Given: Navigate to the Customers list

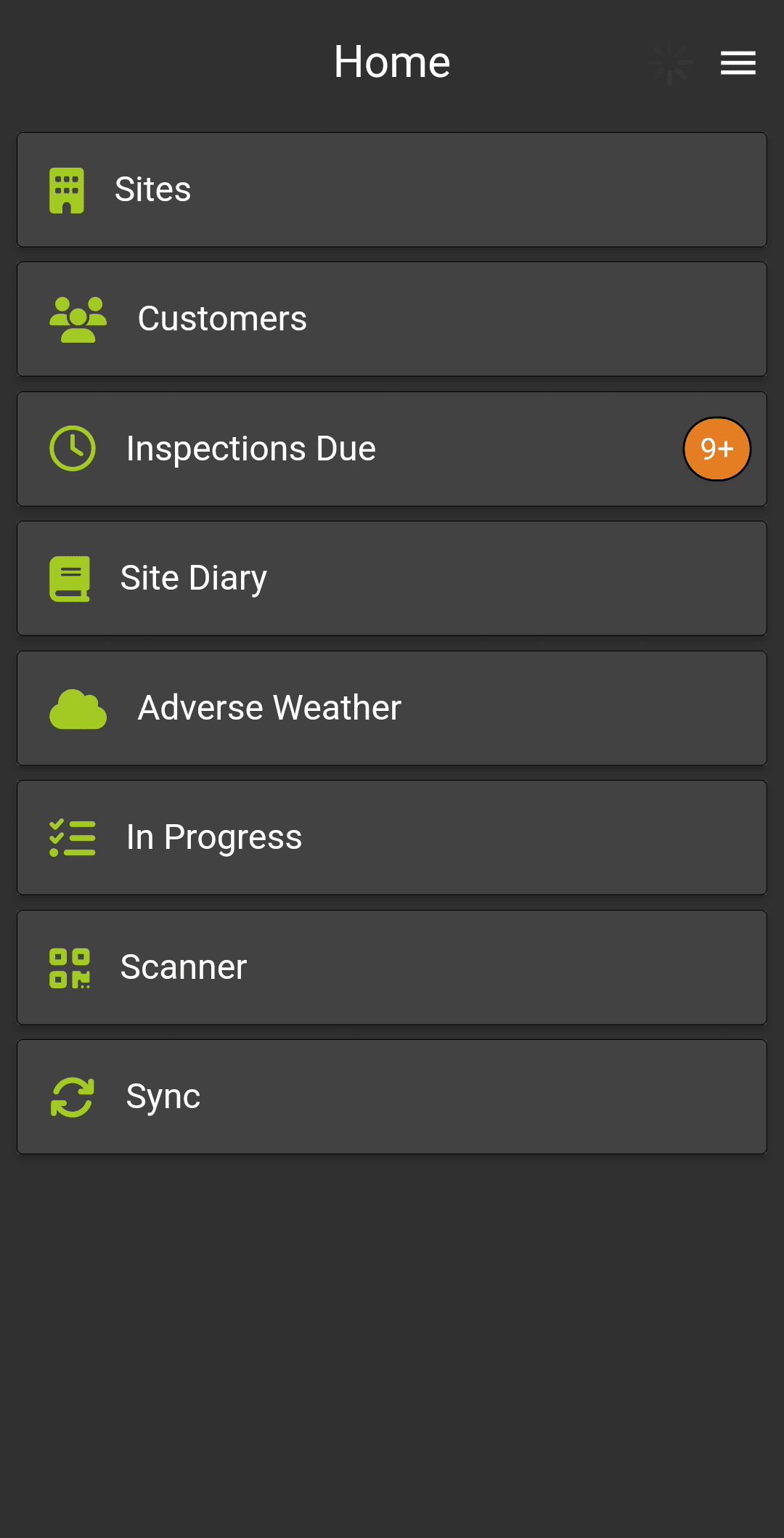Looking at the screenshot, I should coord(392,318).
